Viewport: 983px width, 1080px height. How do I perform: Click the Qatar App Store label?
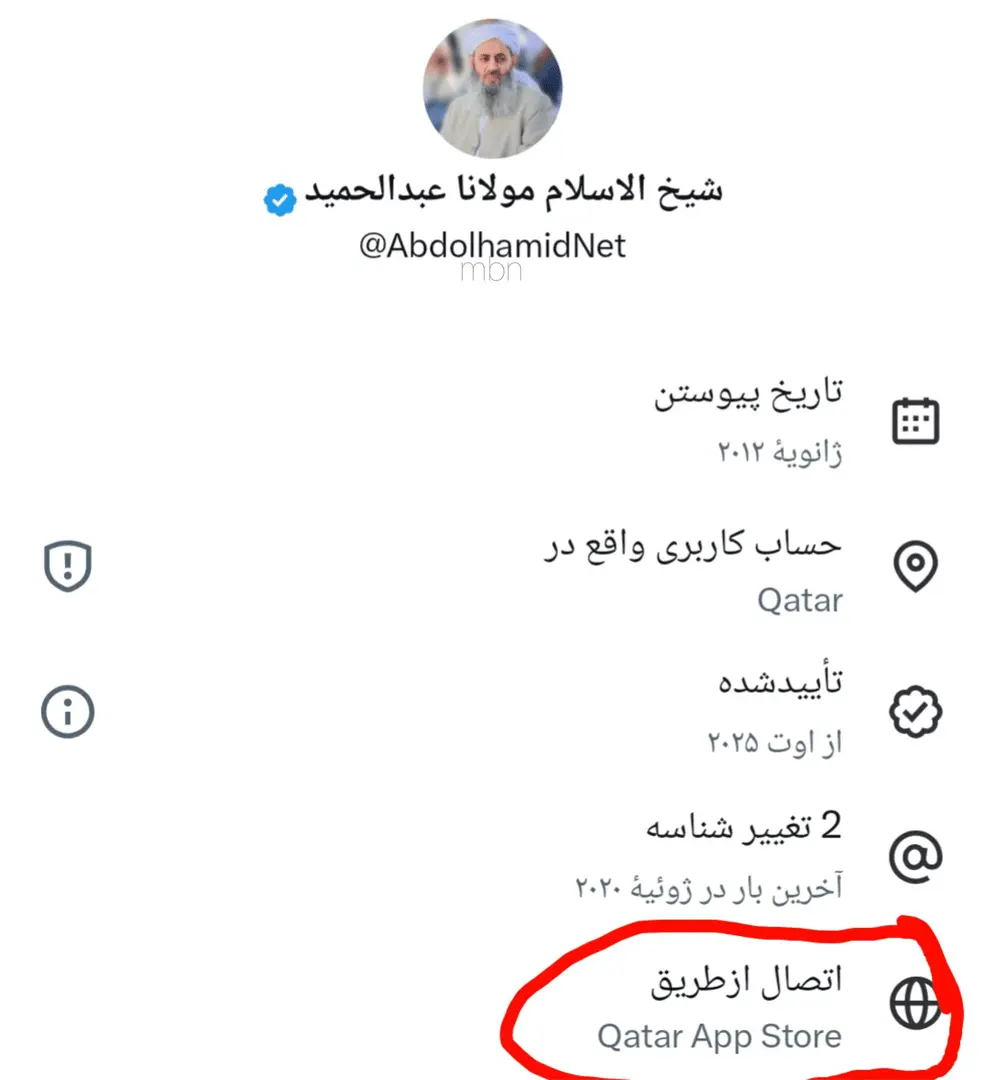click(x=719, y=1036)
